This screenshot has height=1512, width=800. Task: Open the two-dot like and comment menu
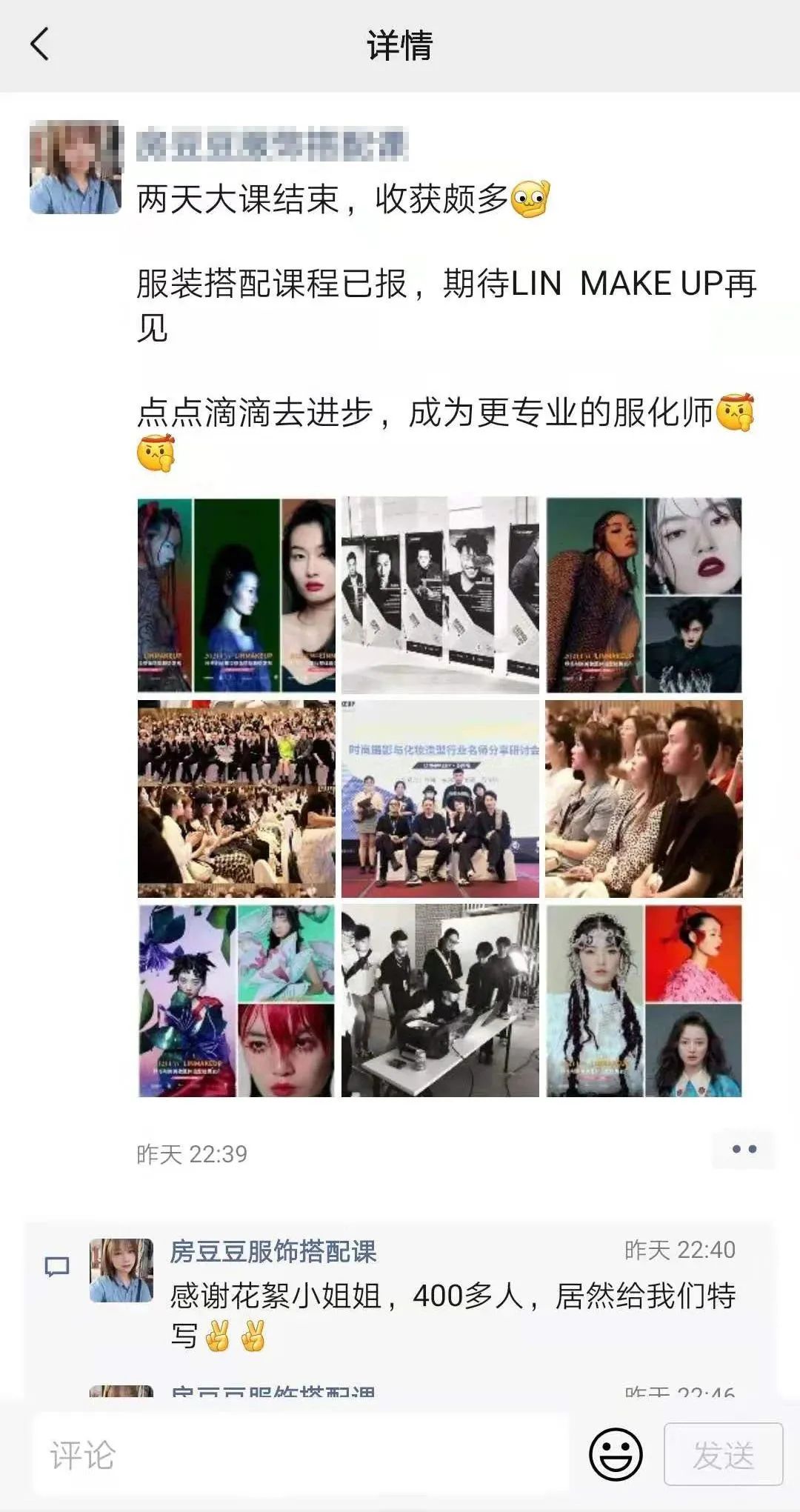point(743,1150)
